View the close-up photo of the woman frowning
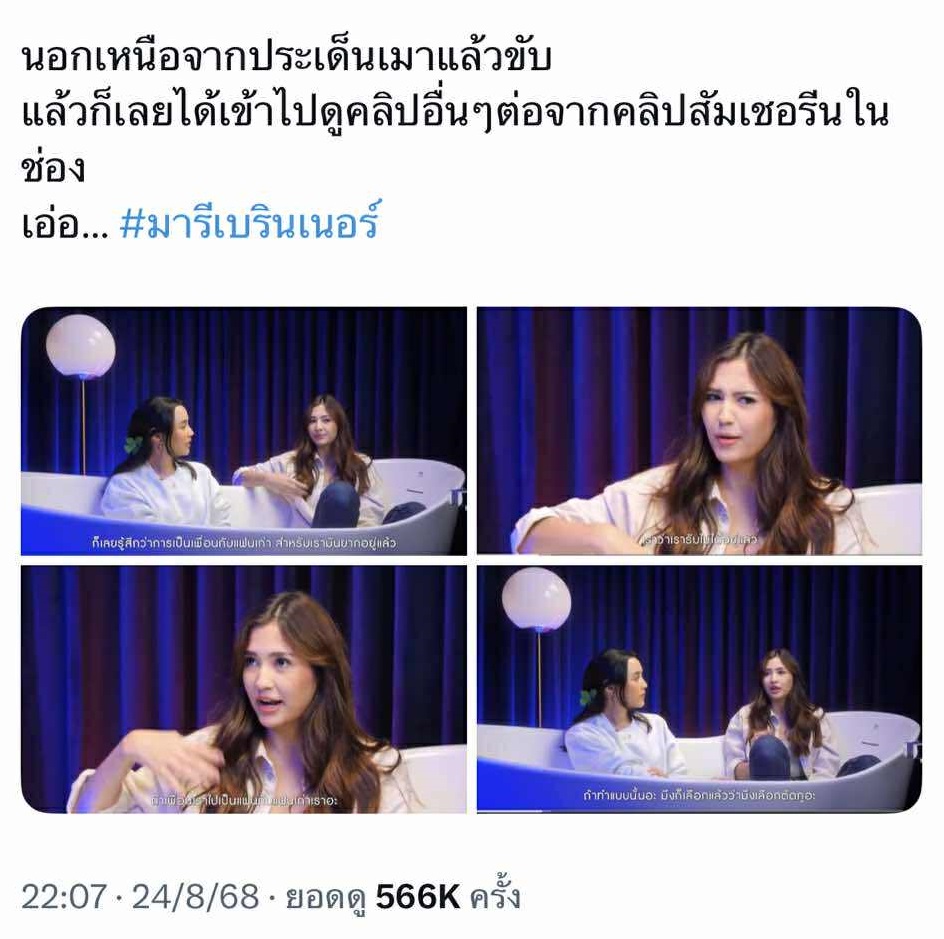944x939 pixels. [x=699, y=430]
